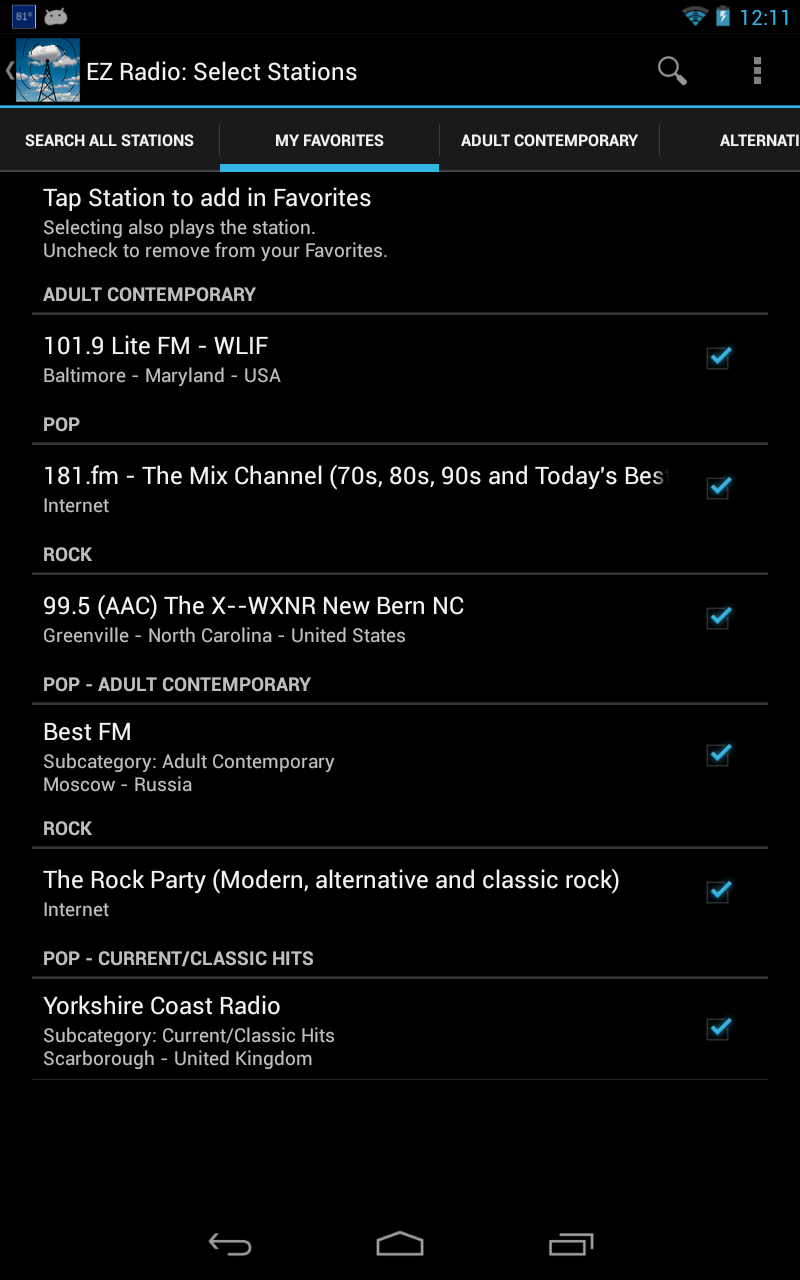Tap the back chevron beside the app icon

(8, 70)
